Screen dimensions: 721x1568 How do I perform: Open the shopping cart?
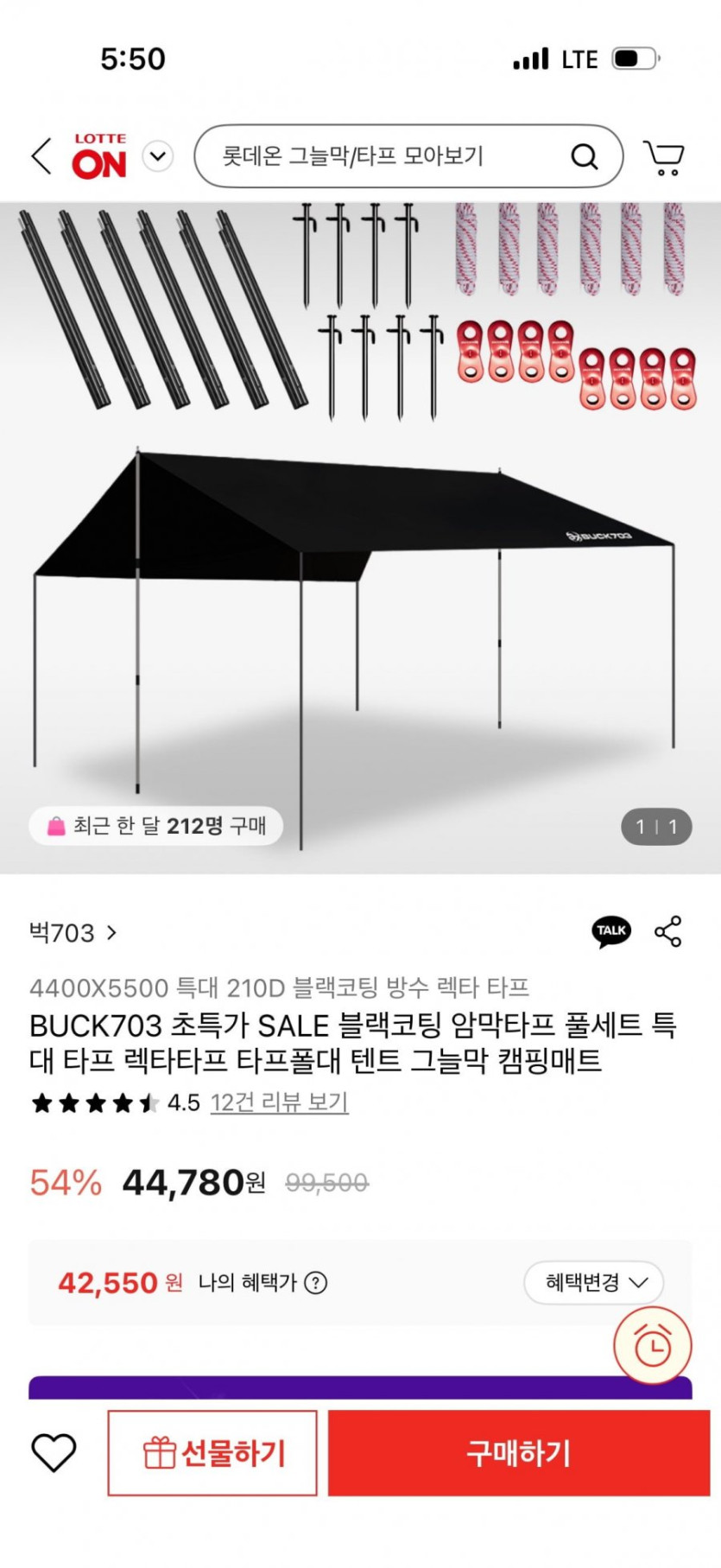click(663, 157)
